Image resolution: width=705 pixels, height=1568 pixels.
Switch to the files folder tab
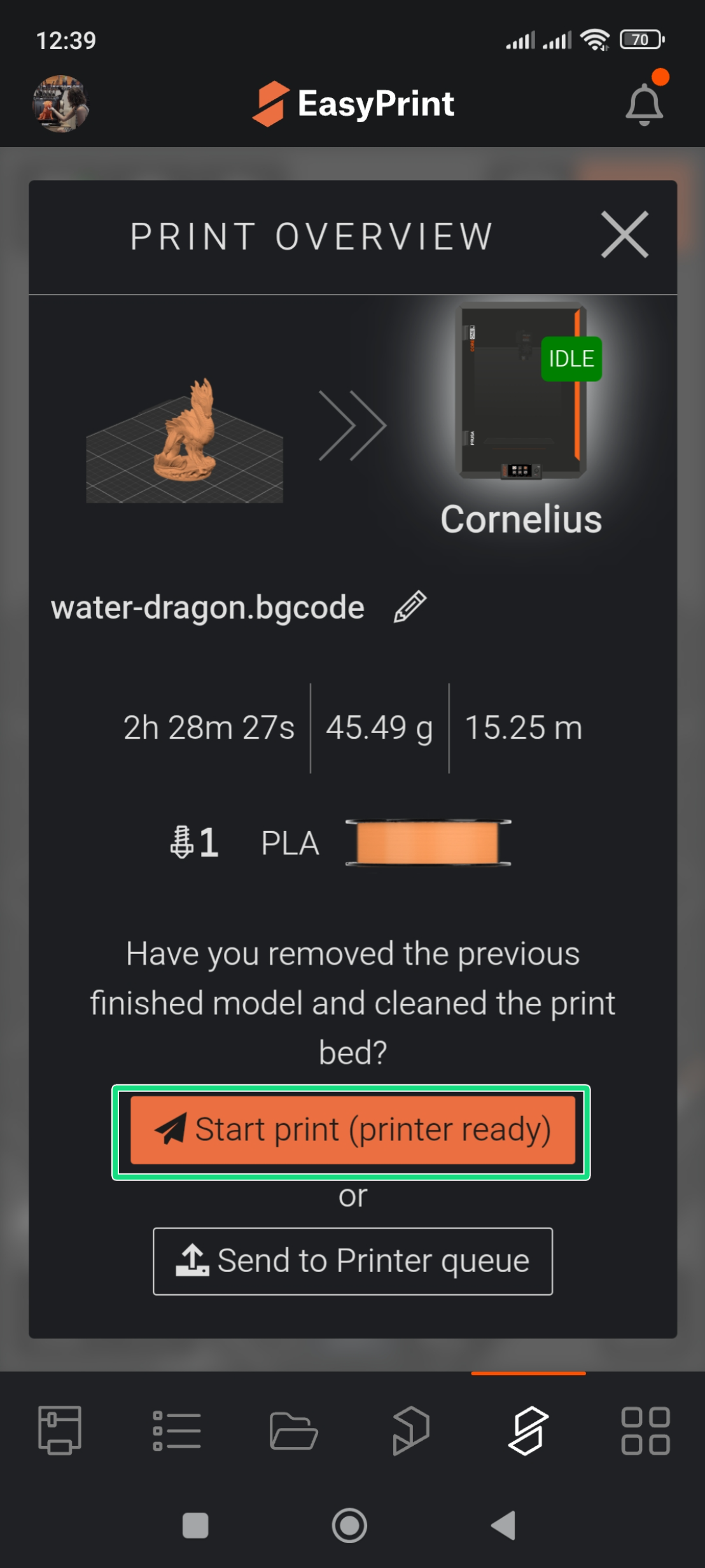click(x=293, y=1431)
